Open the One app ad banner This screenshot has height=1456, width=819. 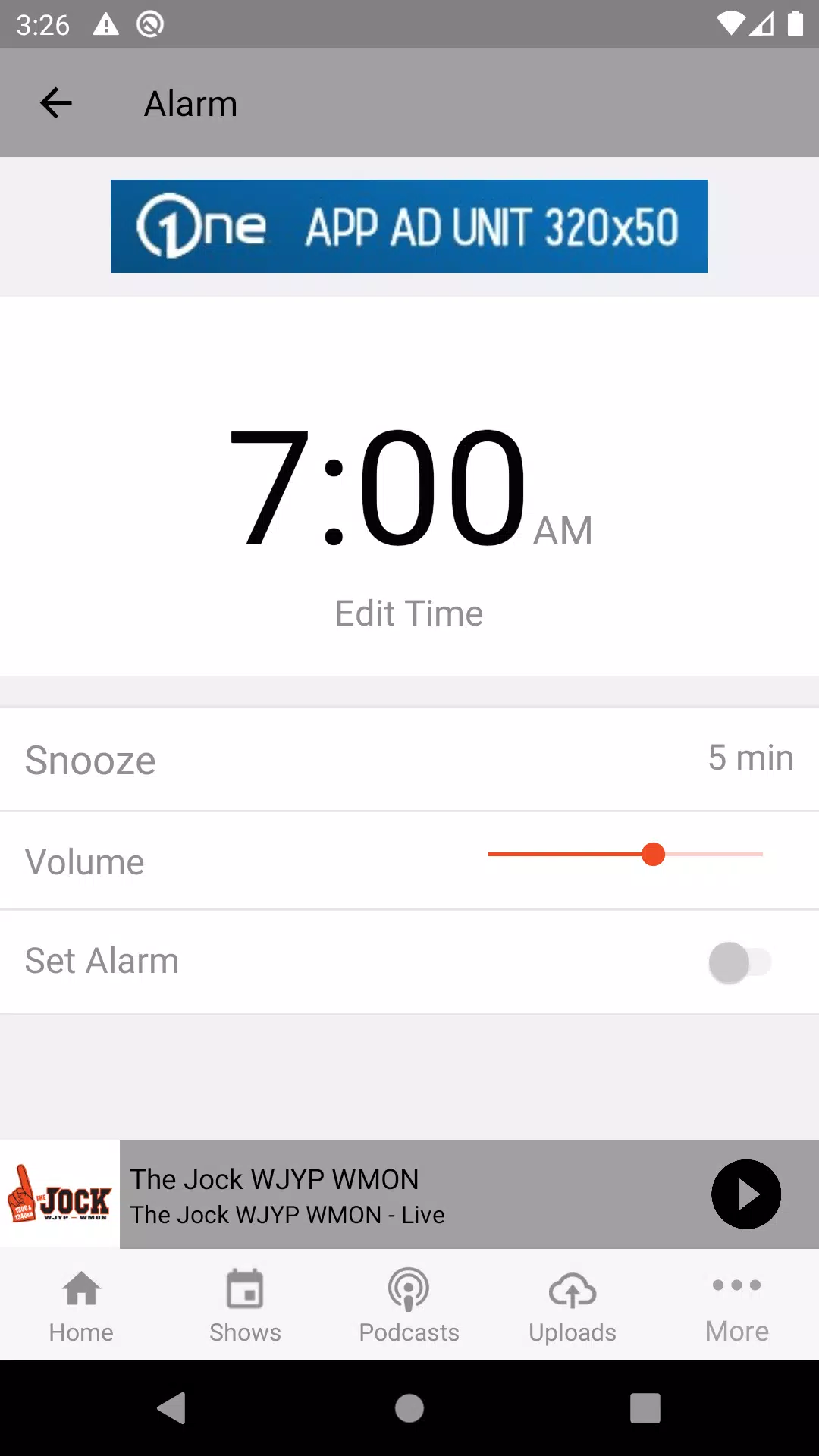tap(409, 226)
